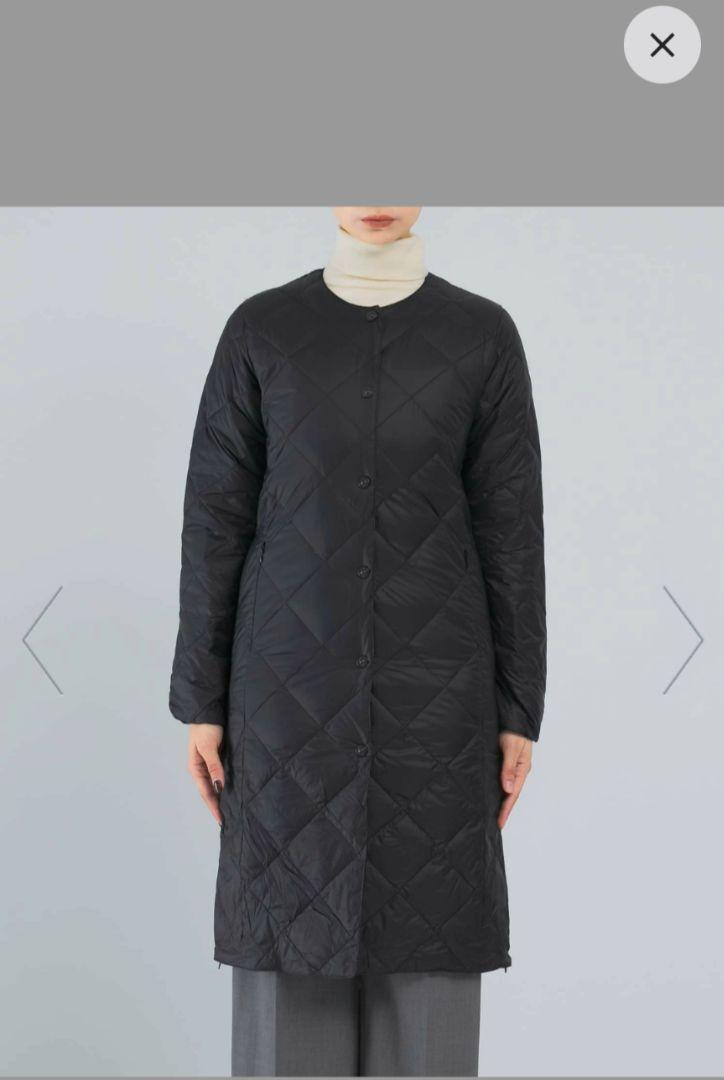Show the next product photo
Image resolution: width=724 pixels, height=1080 pixels.
point(682,640)
